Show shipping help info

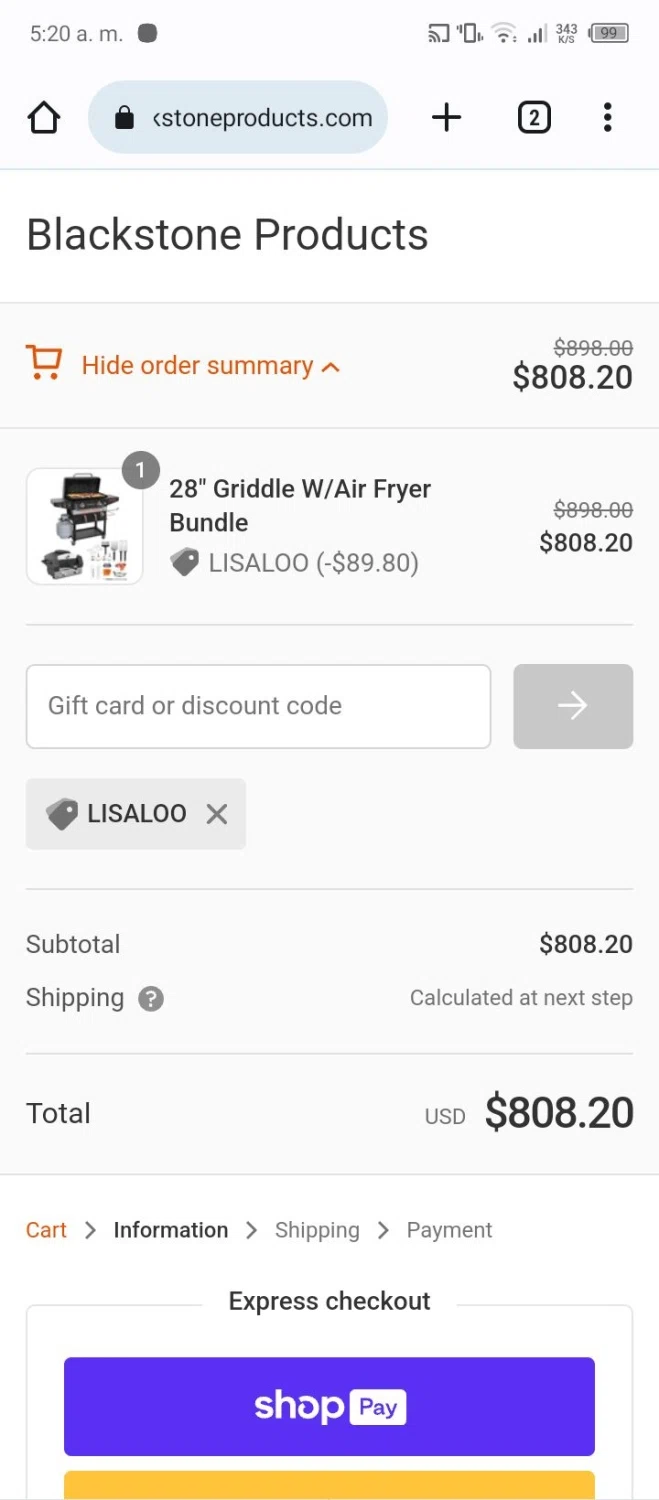pyautogui.click(x=151, y=999)
